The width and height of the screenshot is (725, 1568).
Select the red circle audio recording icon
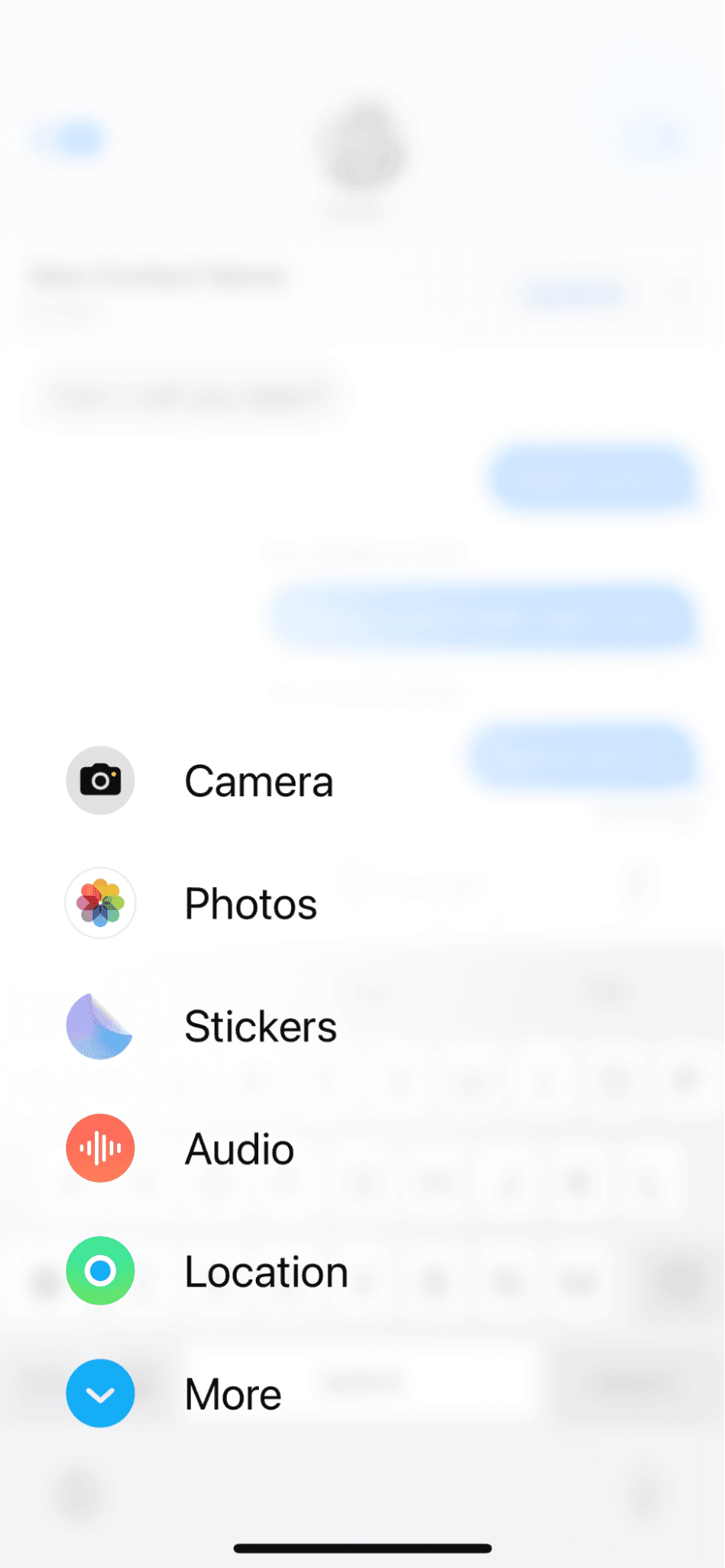tap(100, 1148)
